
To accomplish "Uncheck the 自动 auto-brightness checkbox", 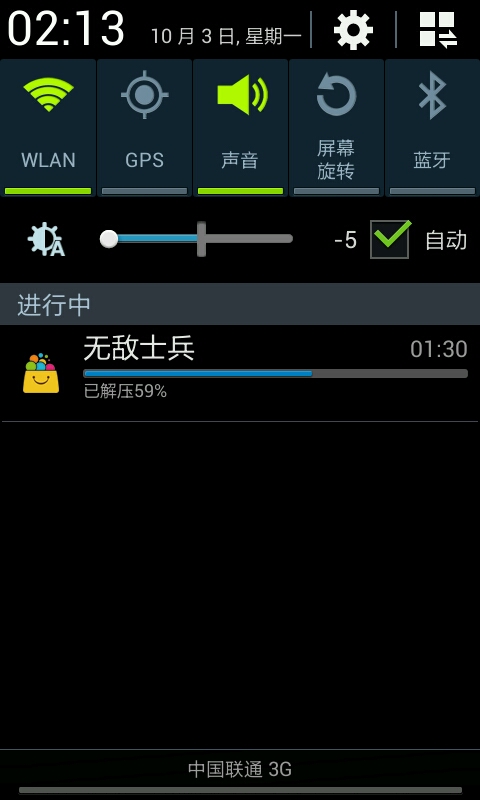I will pos(390,239).
